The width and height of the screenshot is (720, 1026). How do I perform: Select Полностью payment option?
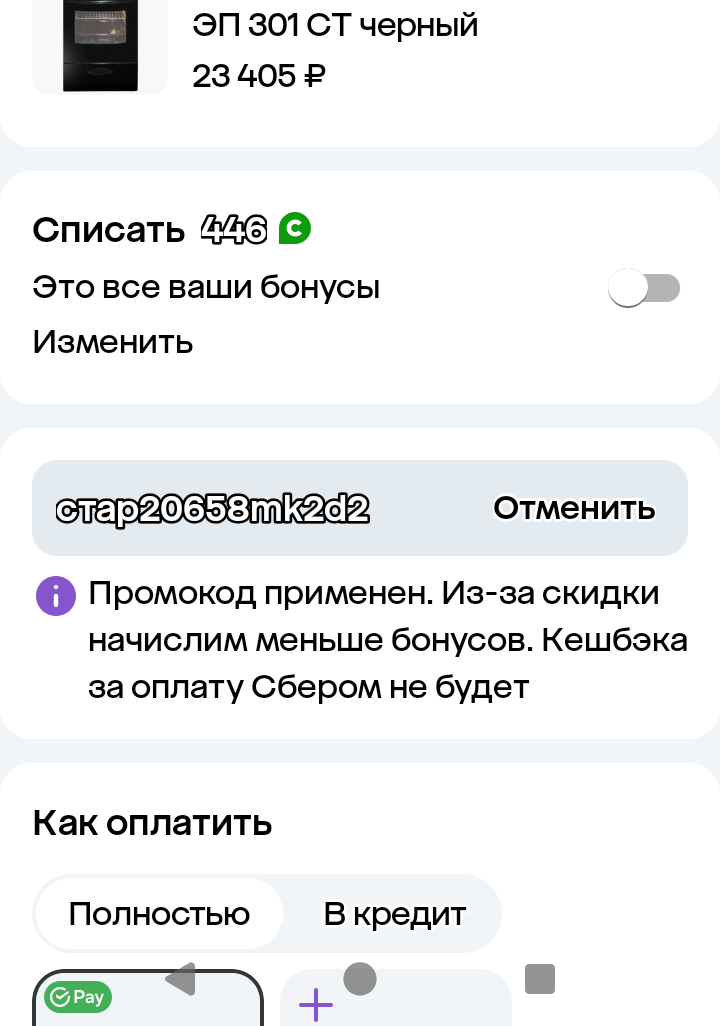click(159, 914)
